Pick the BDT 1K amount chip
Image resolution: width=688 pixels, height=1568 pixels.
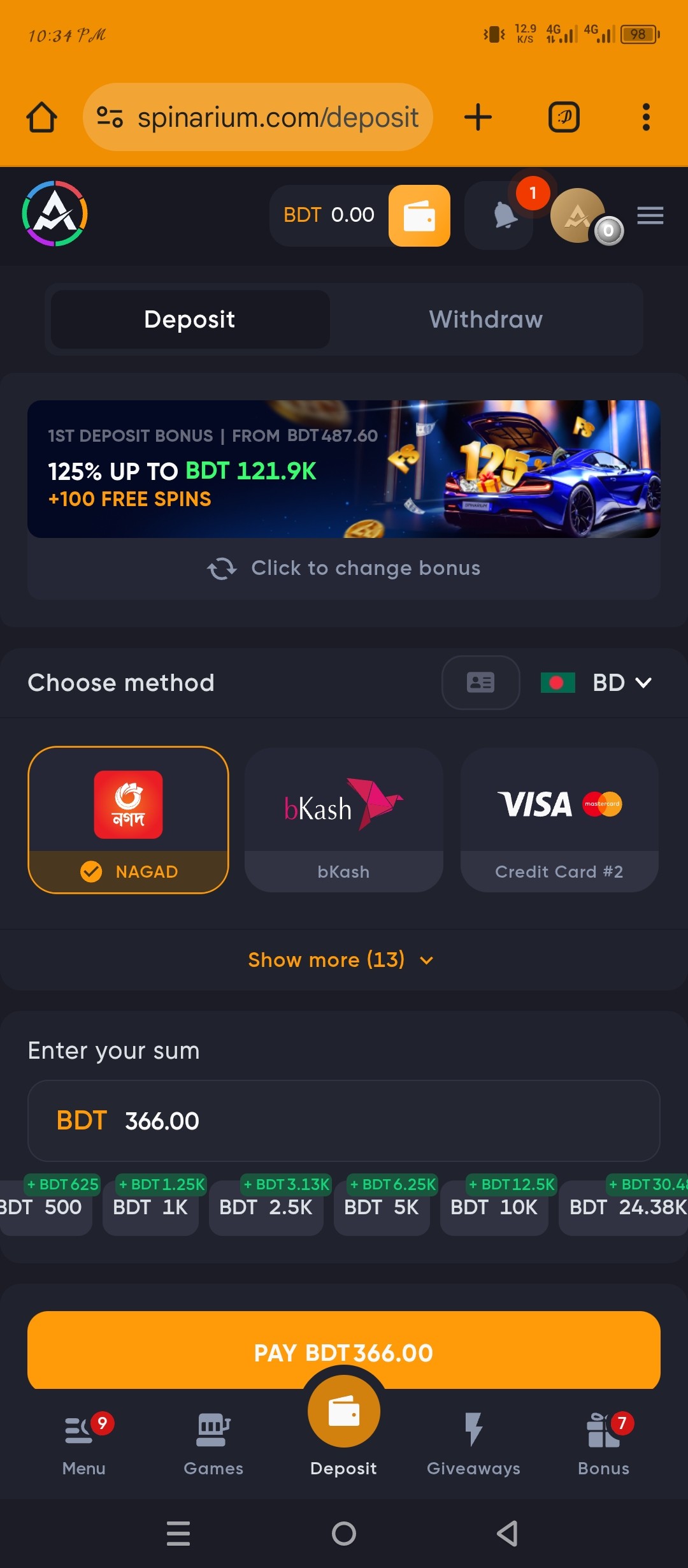[150, 1207]
